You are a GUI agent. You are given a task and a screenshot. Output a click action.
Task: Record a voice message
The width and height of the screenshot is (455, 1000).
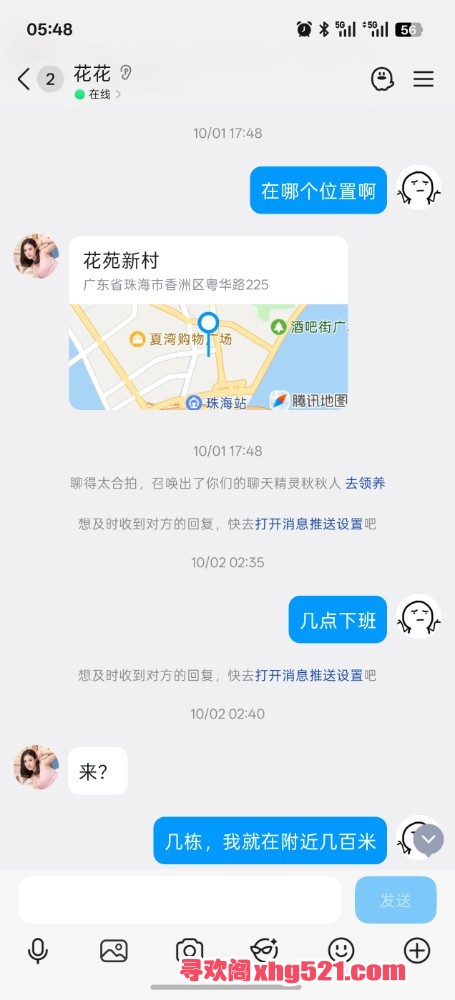[x=38, y=951]
